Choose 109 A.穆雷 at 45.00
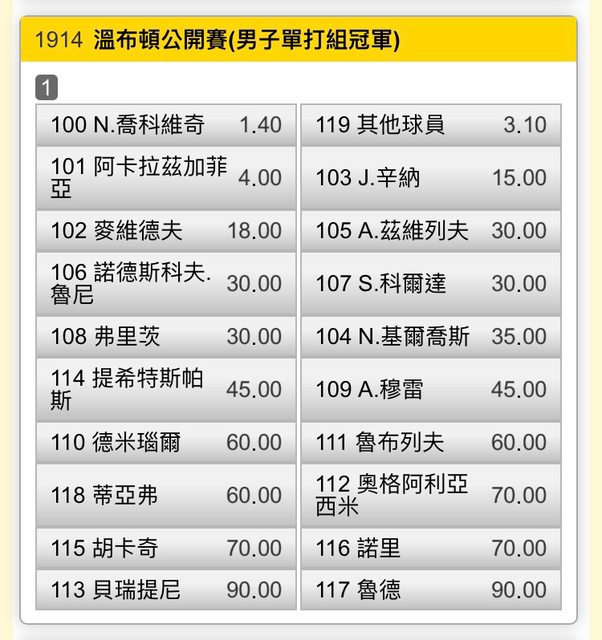Viewport: 602px width, 640px height. point(431,389)
